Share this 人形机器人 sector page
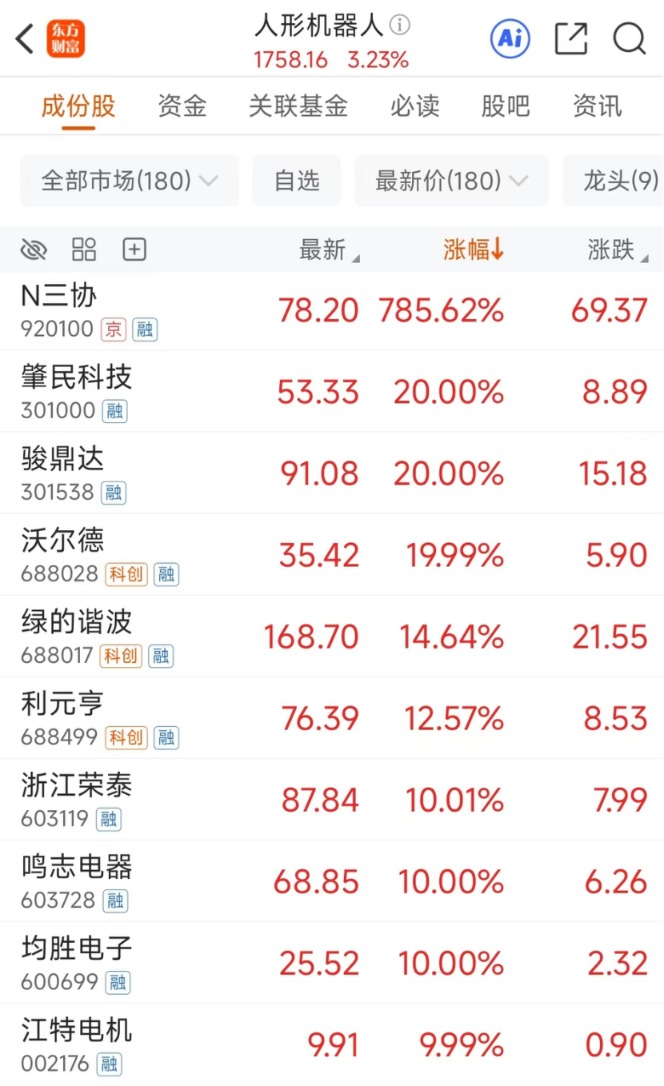 coord(571,40)
